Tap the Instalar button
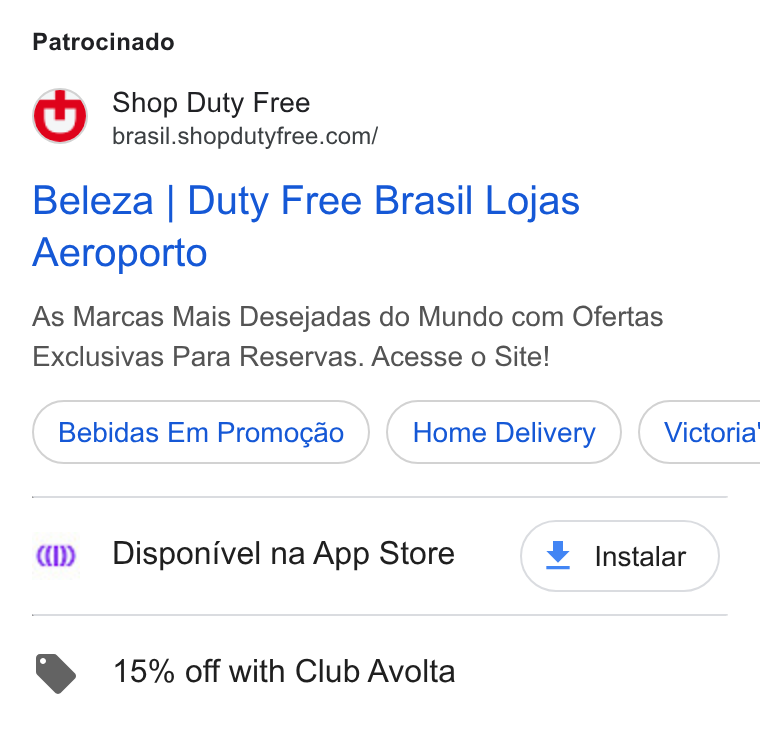Image resolution: width=760 pixels, height=732 pixels. click(619, 556)
